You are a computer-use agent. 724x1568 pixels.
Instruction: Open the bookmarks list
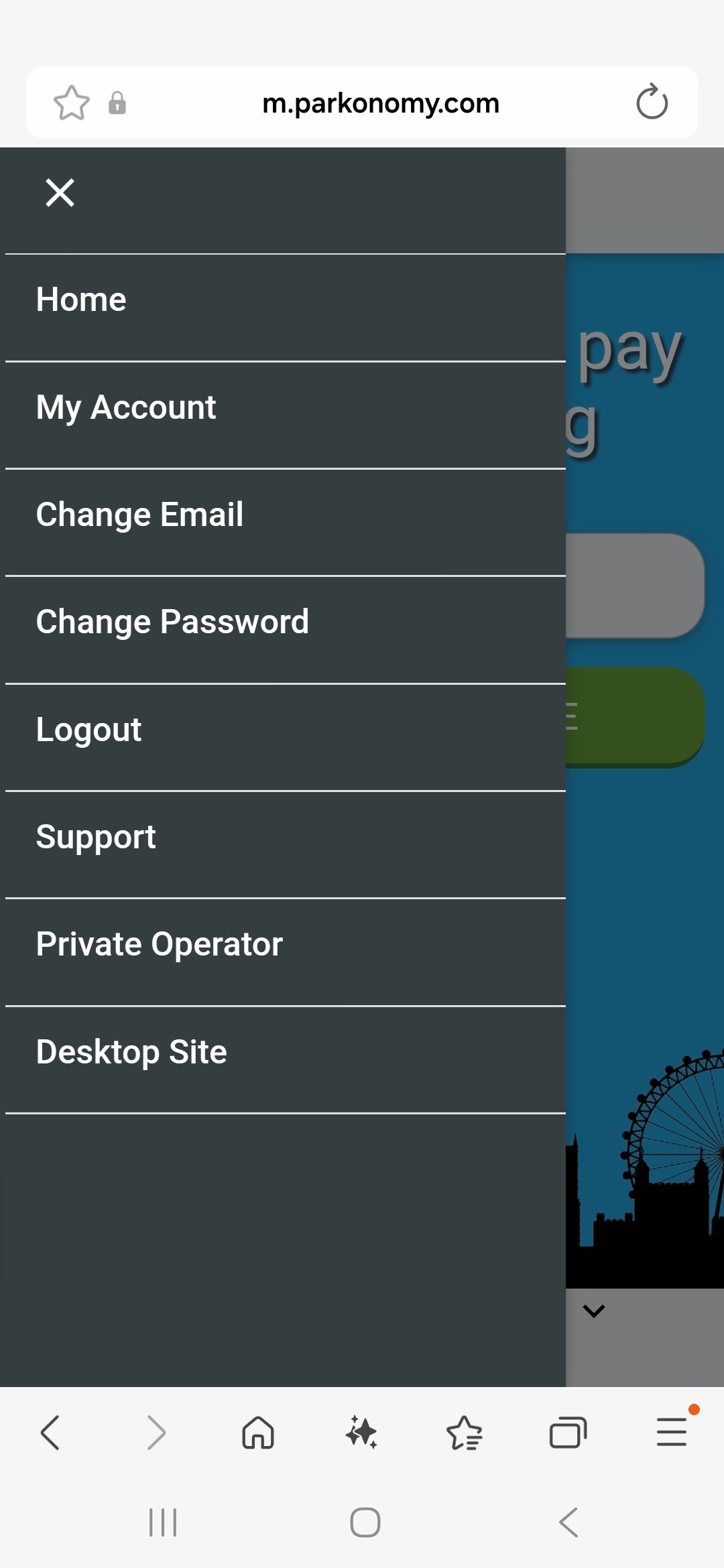pos(465,1433)
